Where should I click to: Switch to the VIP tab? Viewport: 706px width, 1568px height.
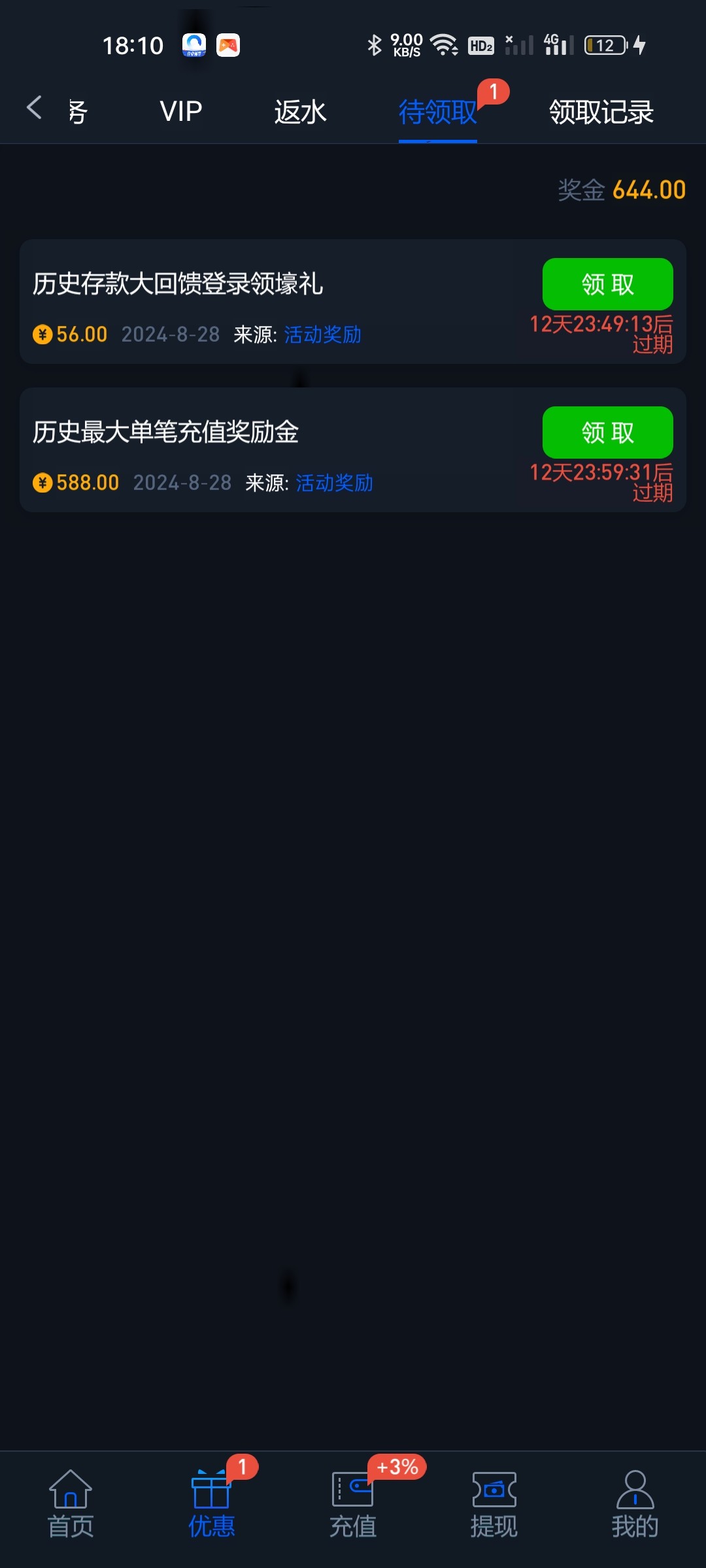point(181,112)
